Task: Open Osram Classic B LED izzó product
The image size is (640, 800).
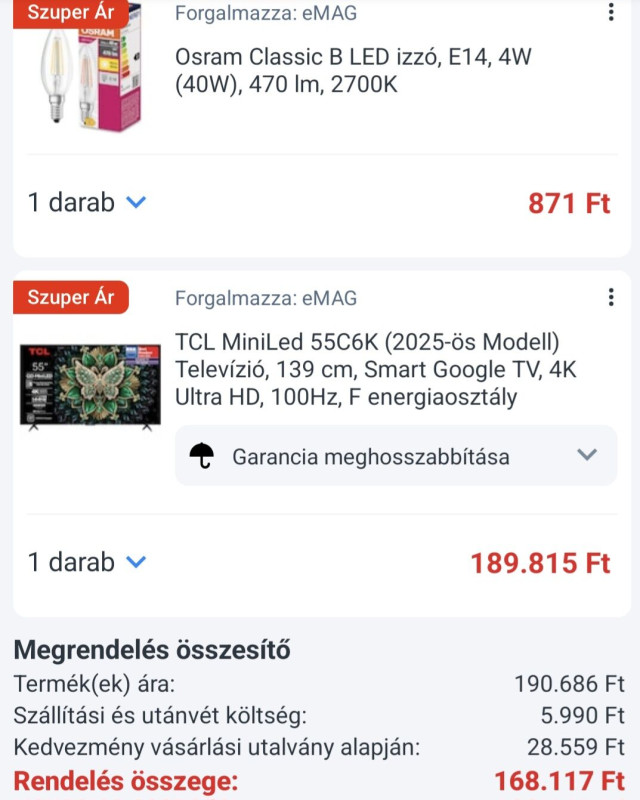Action: 353,71
